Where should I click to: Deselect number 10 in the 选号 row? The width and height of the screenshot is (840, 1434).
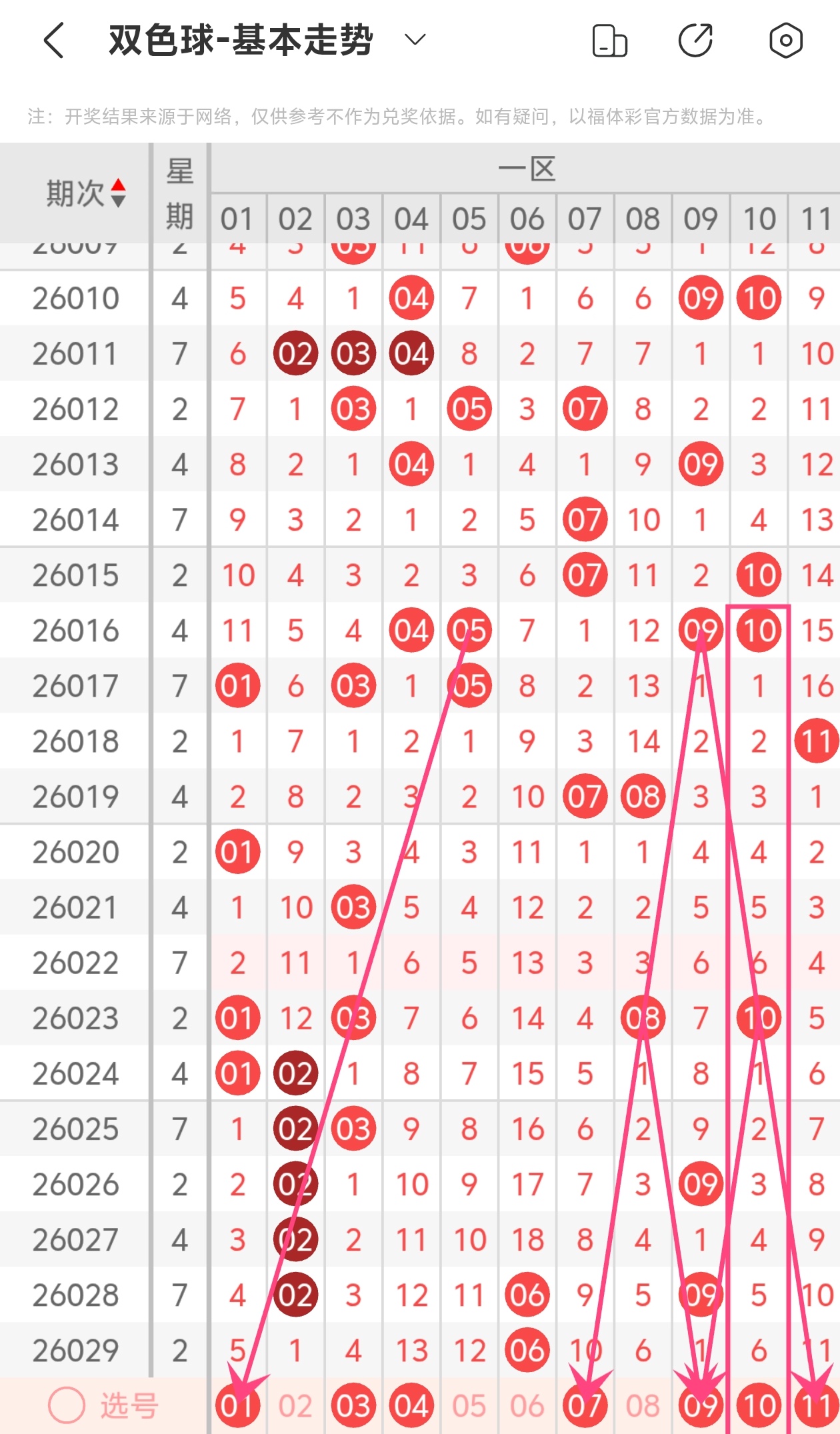[x=759, y=1406]
